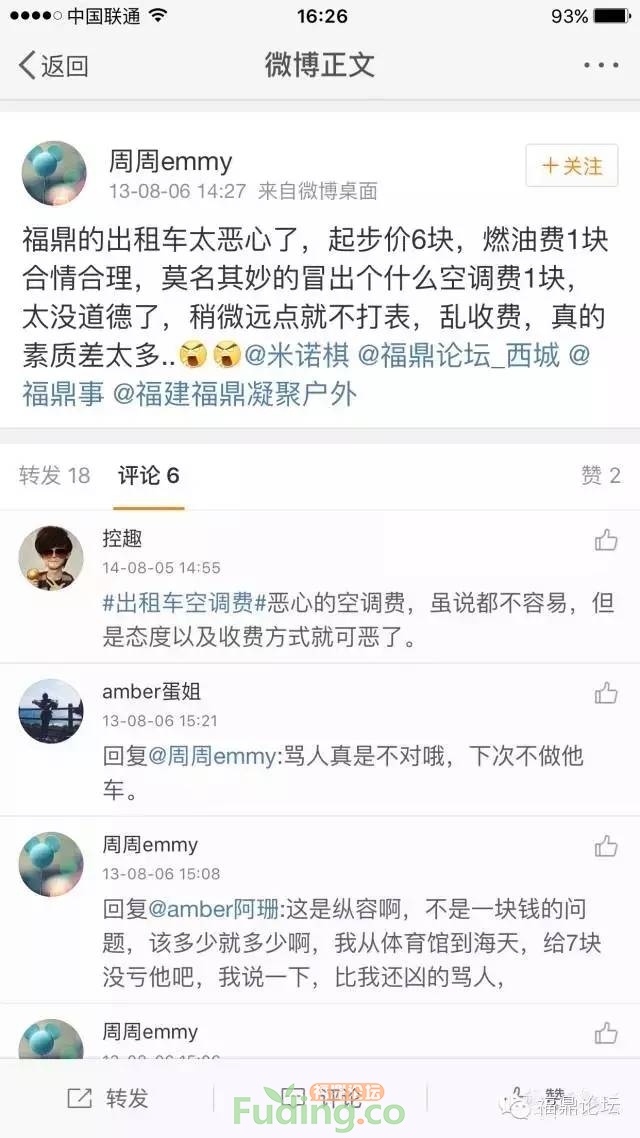640x1138 pixels.
Task: Open 控趣's profile picture
Action: click(x=51, y=557)
